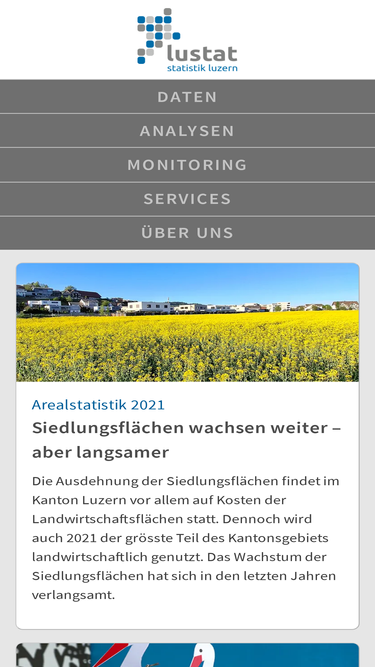Open the SERVICES menu item
The image size is (375, 667).
[188, 199]
